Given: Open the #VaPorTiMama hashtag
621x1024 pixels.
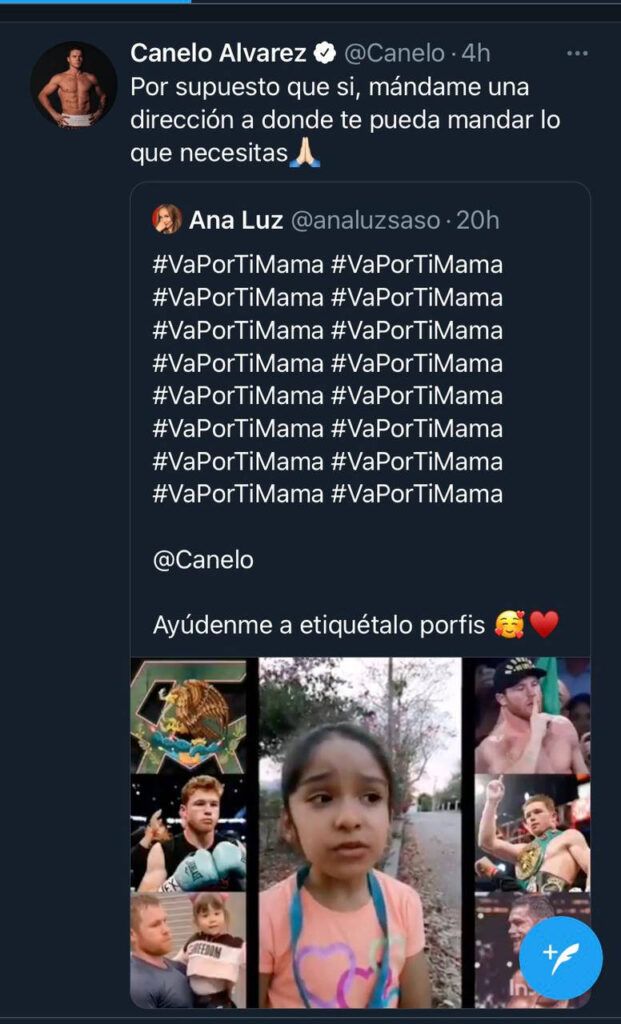Looking at the screenshot, I should point(238,265).
